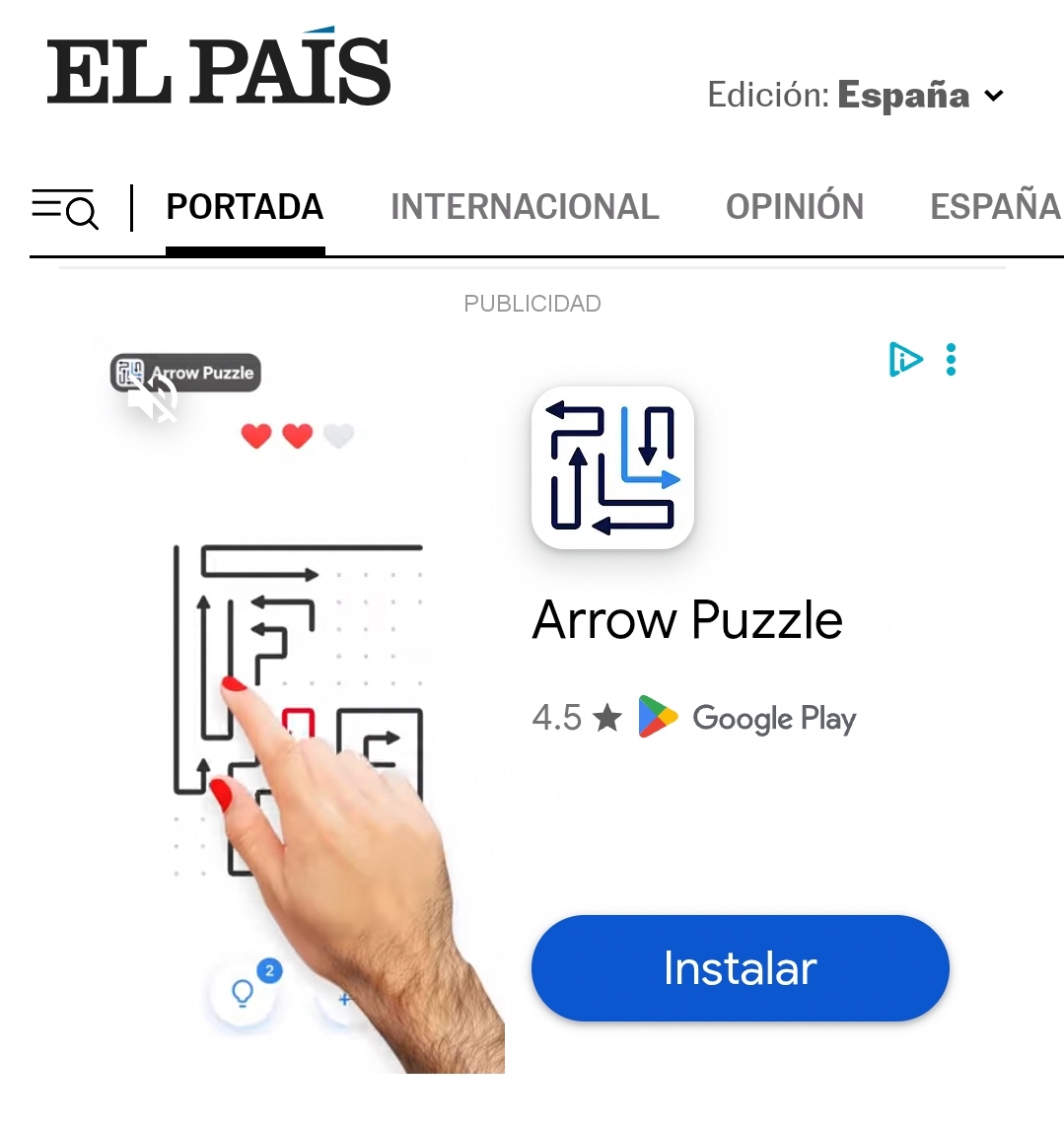Go to the ESPAÑA section
Image resolution: width=1064 pixels, height=1127 pixels.
[994, 207]
